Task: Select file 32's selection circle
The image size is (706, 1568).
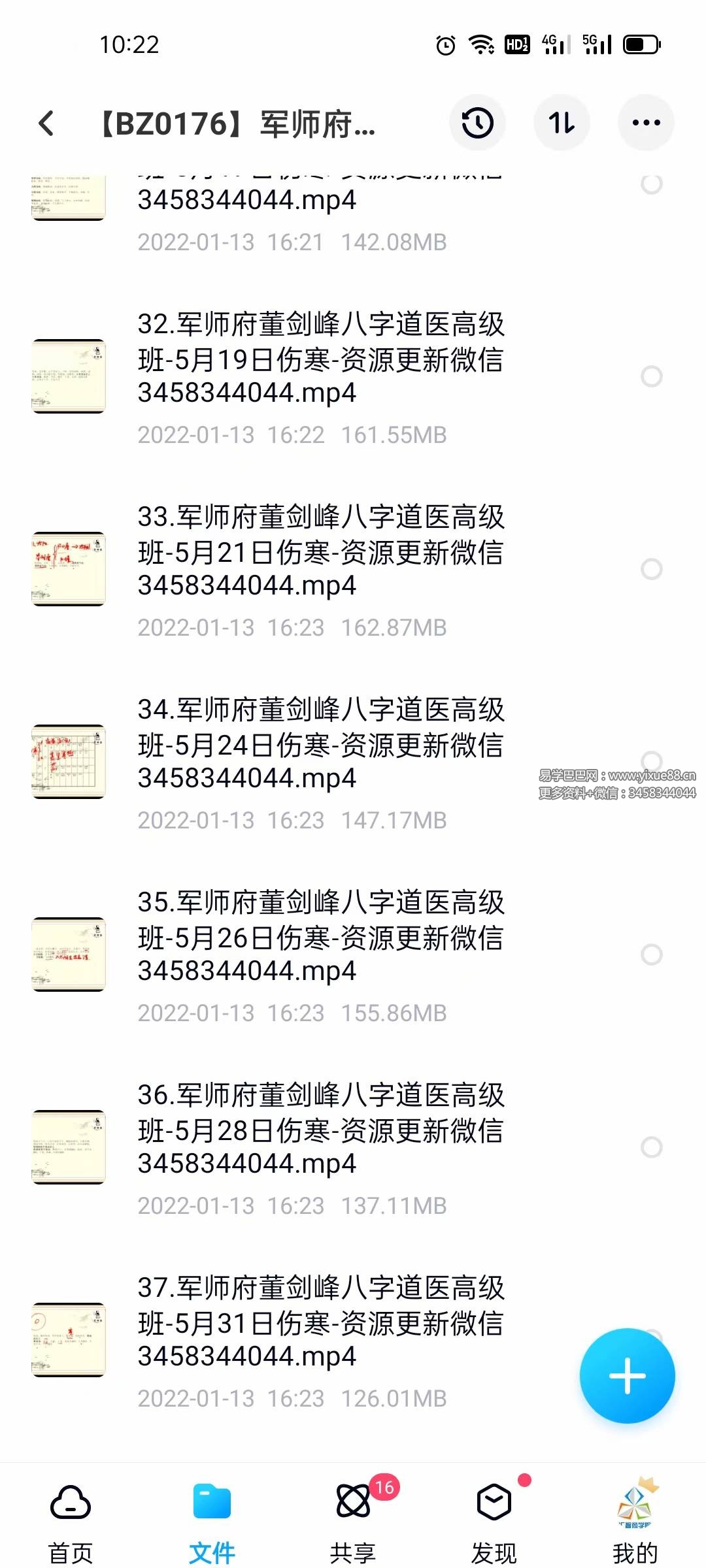Action: point(652,377)
